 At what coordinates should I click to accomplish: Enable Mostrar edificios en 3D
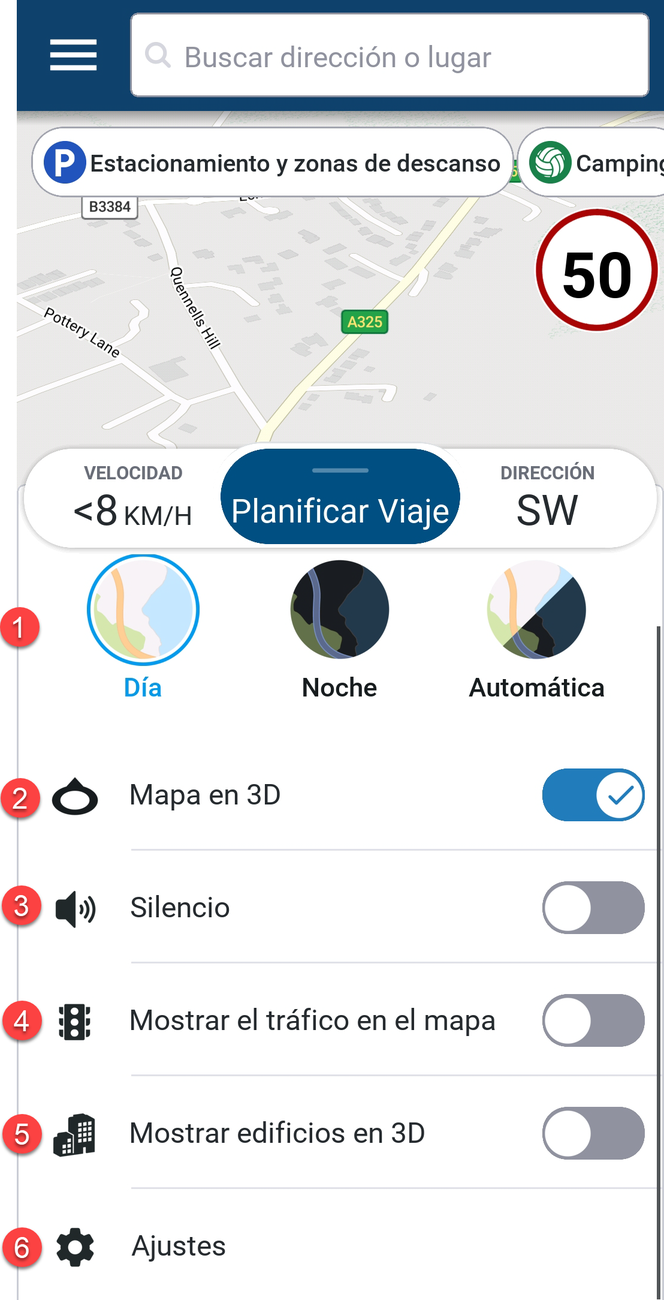pyautogui.click(x=593, y=1133)
